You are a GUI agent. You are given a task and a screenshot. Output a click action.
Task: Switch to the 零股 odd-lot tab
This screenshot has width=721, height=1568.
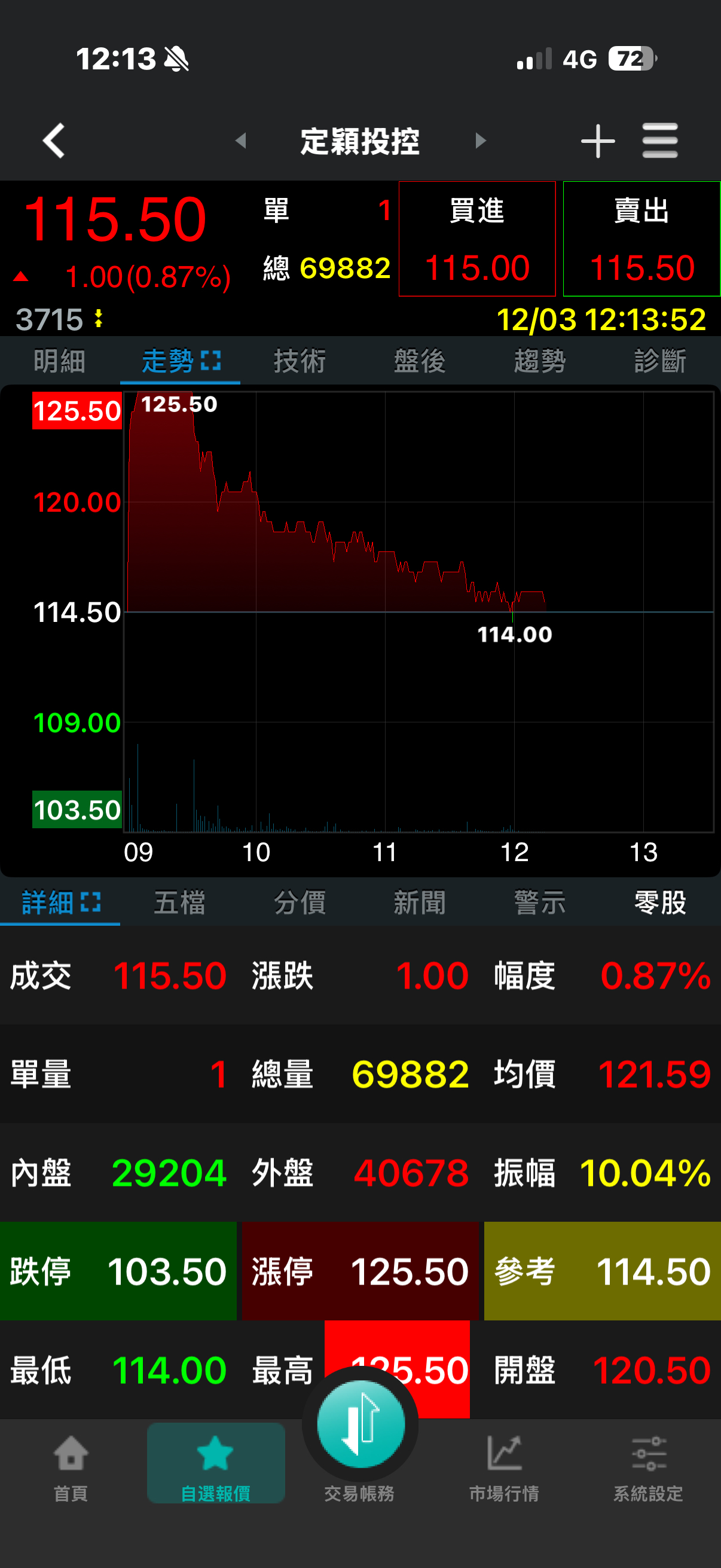(660, 902)
